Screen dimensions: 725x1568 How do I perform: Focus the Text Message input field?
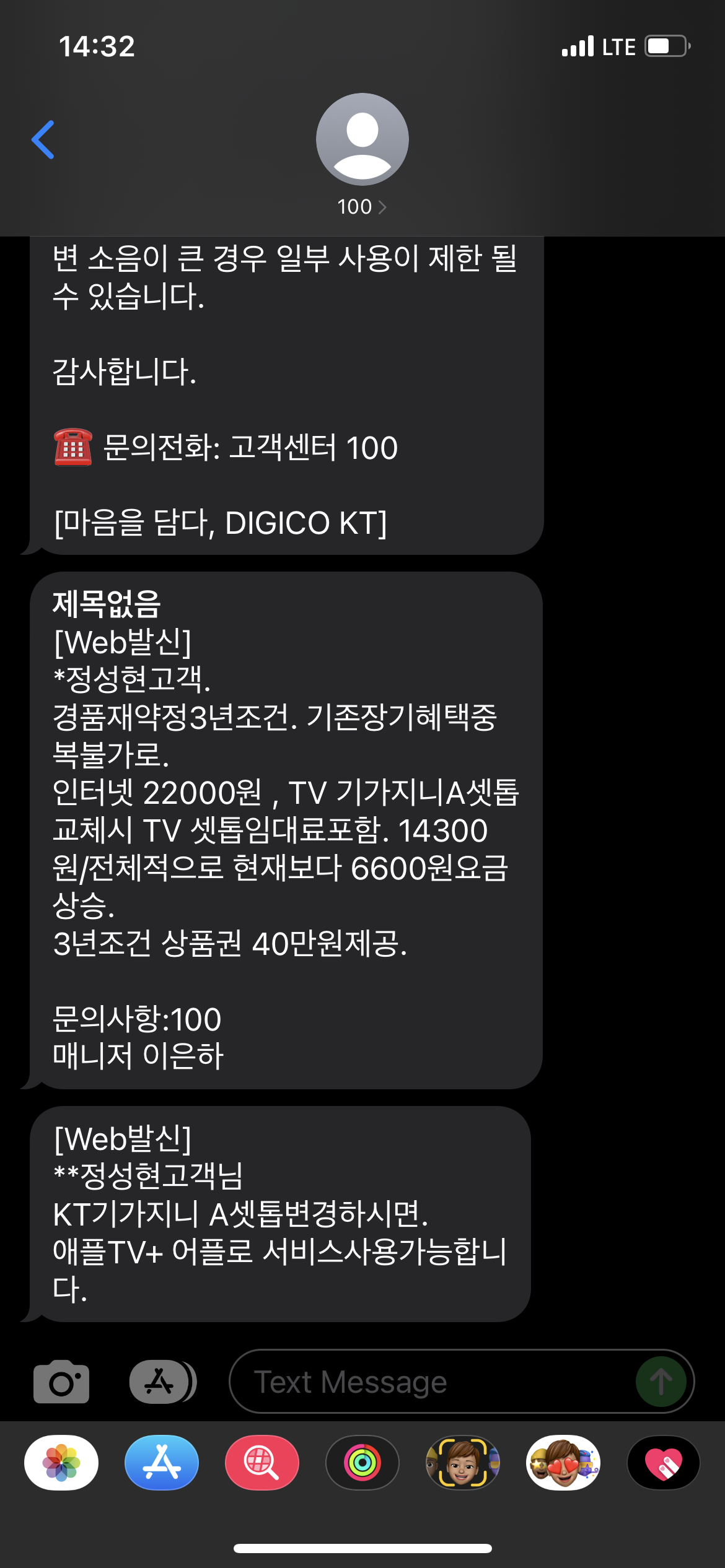point(434,1382)
